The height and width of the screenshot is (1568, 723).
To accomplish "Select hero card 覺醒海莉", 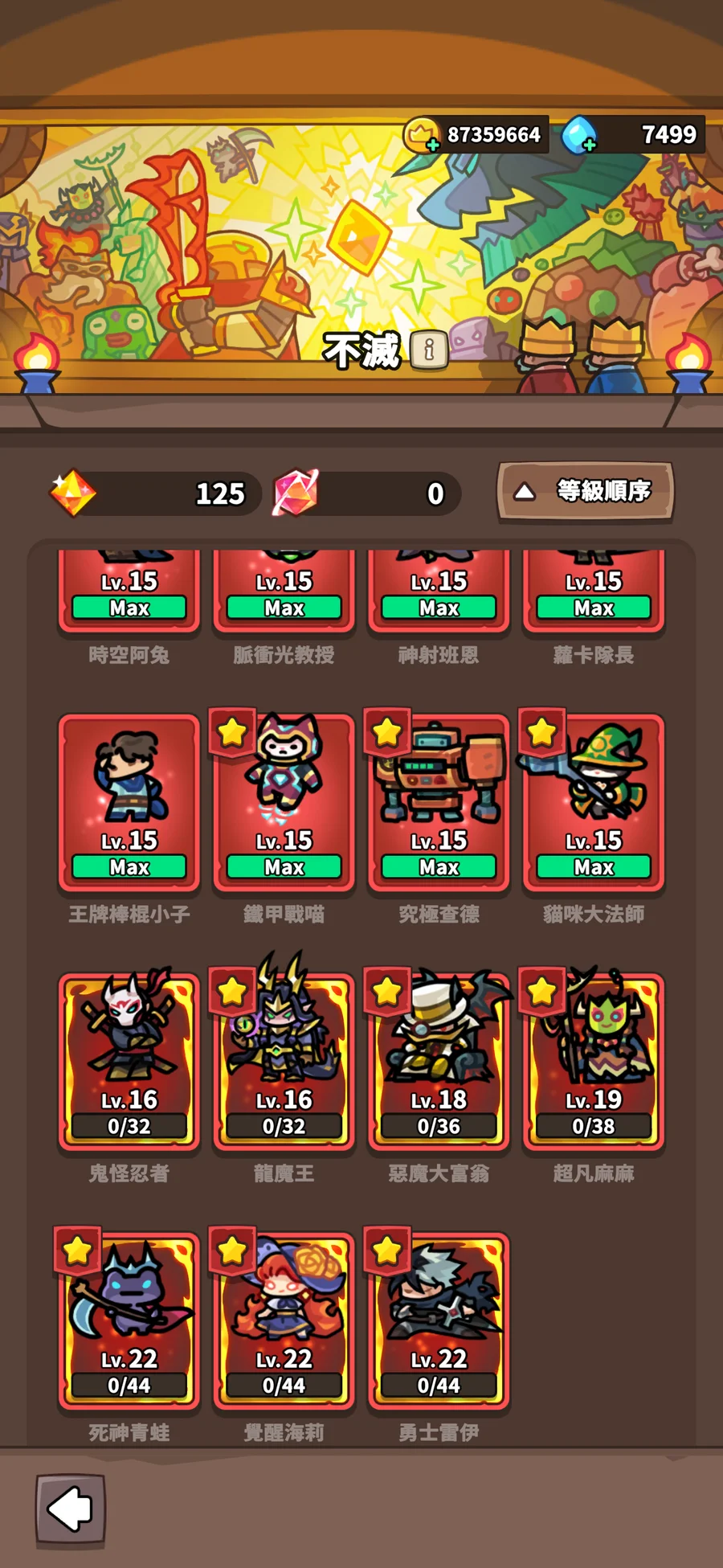I will point(284,1321).
